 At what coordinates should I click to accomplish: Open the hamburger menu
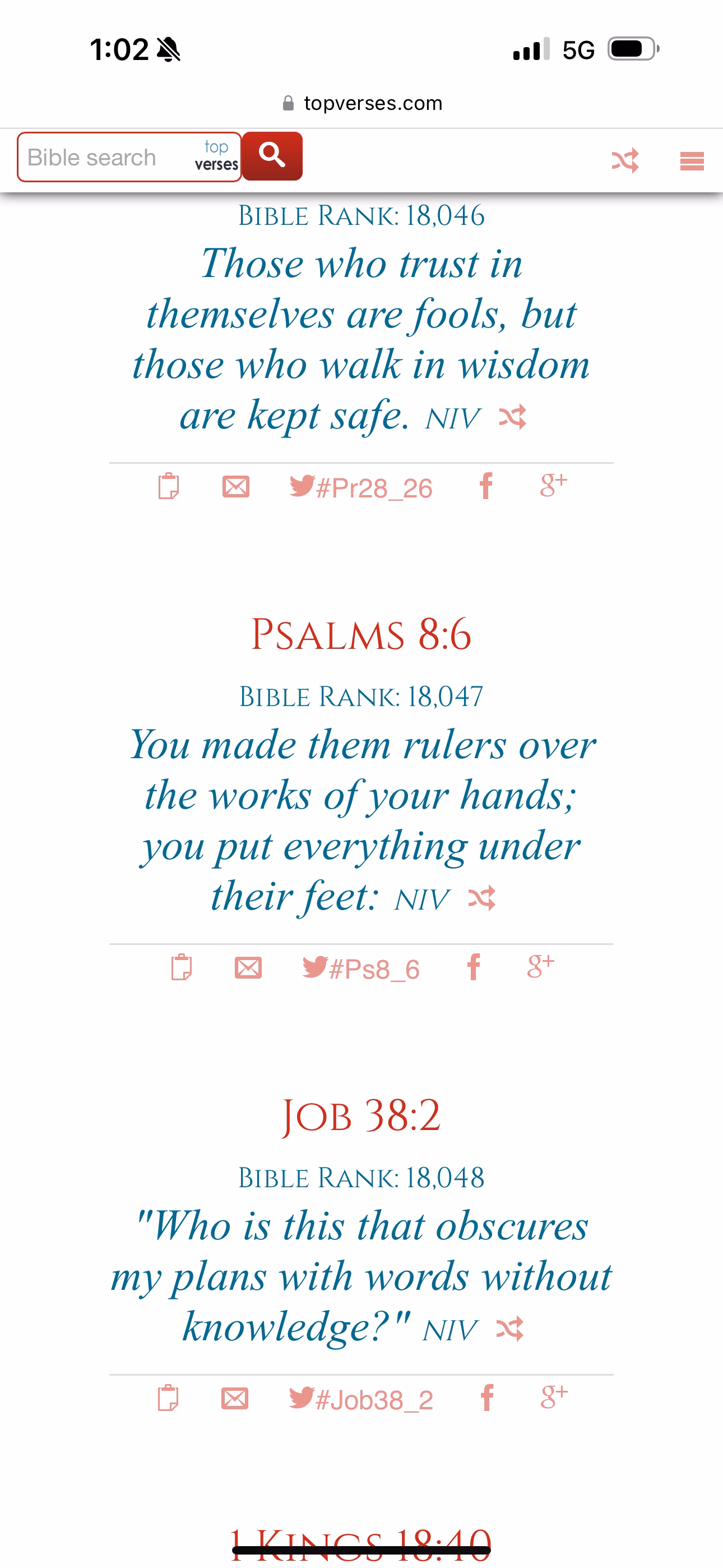point(692,161)
